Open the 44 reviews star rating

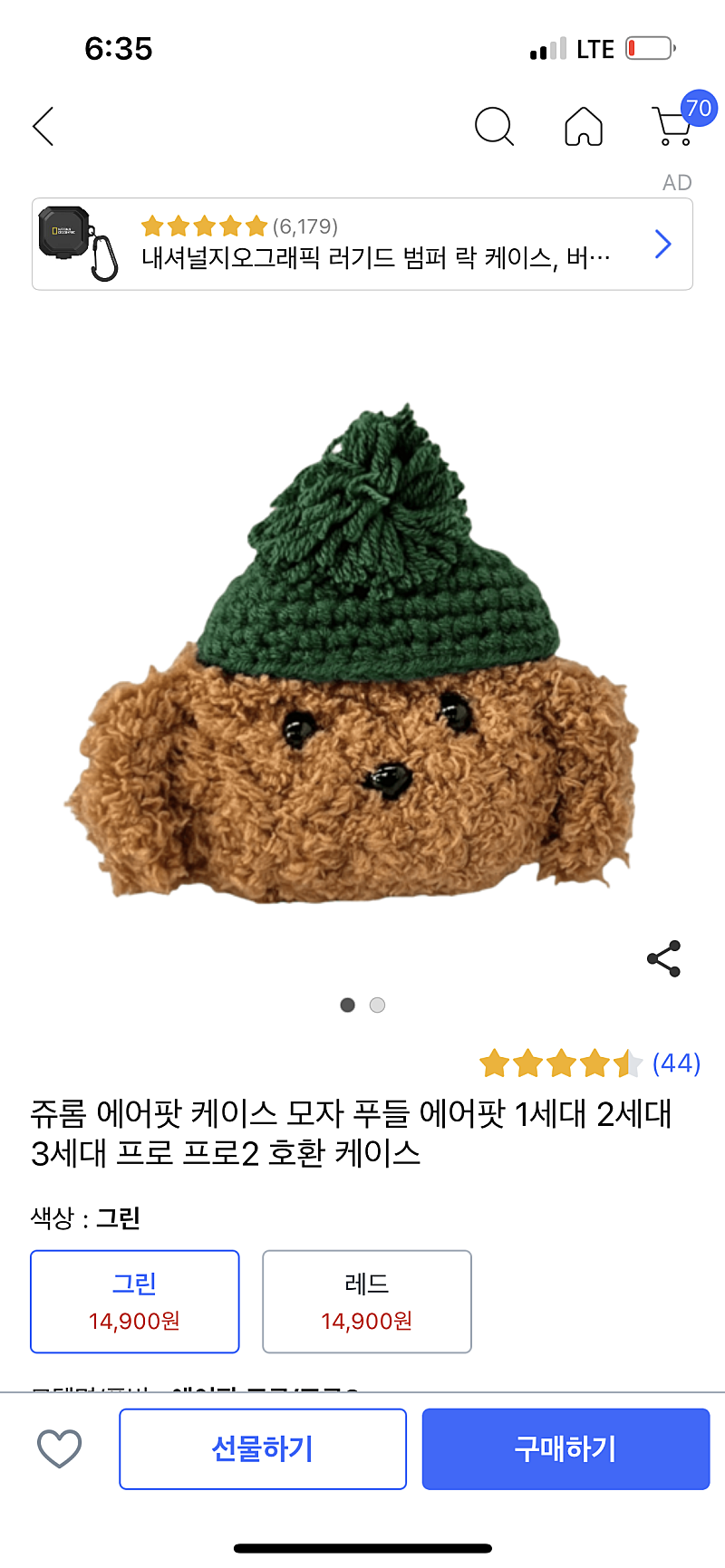pyautogui.click(x=589, y=1063)
